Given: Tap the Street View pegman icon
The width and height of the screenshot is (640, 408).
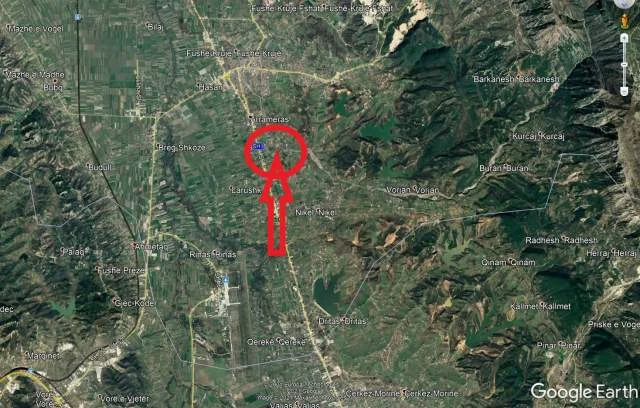Looking at the screenshot, I should 624,21.
